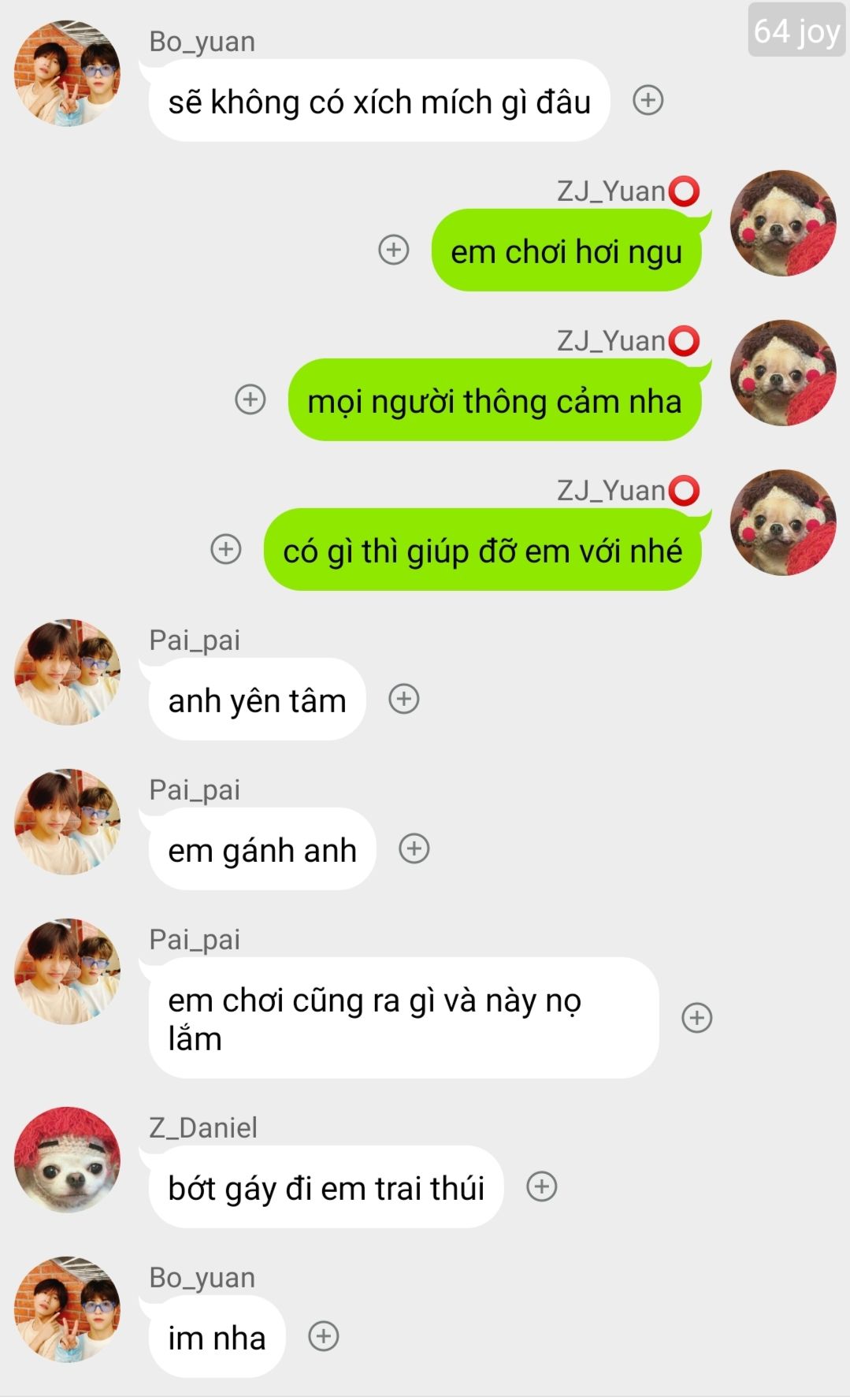Select plus icon beside "em gánh anh"
The height and width of the screenshot is (1400, 850).
point(414,849)
